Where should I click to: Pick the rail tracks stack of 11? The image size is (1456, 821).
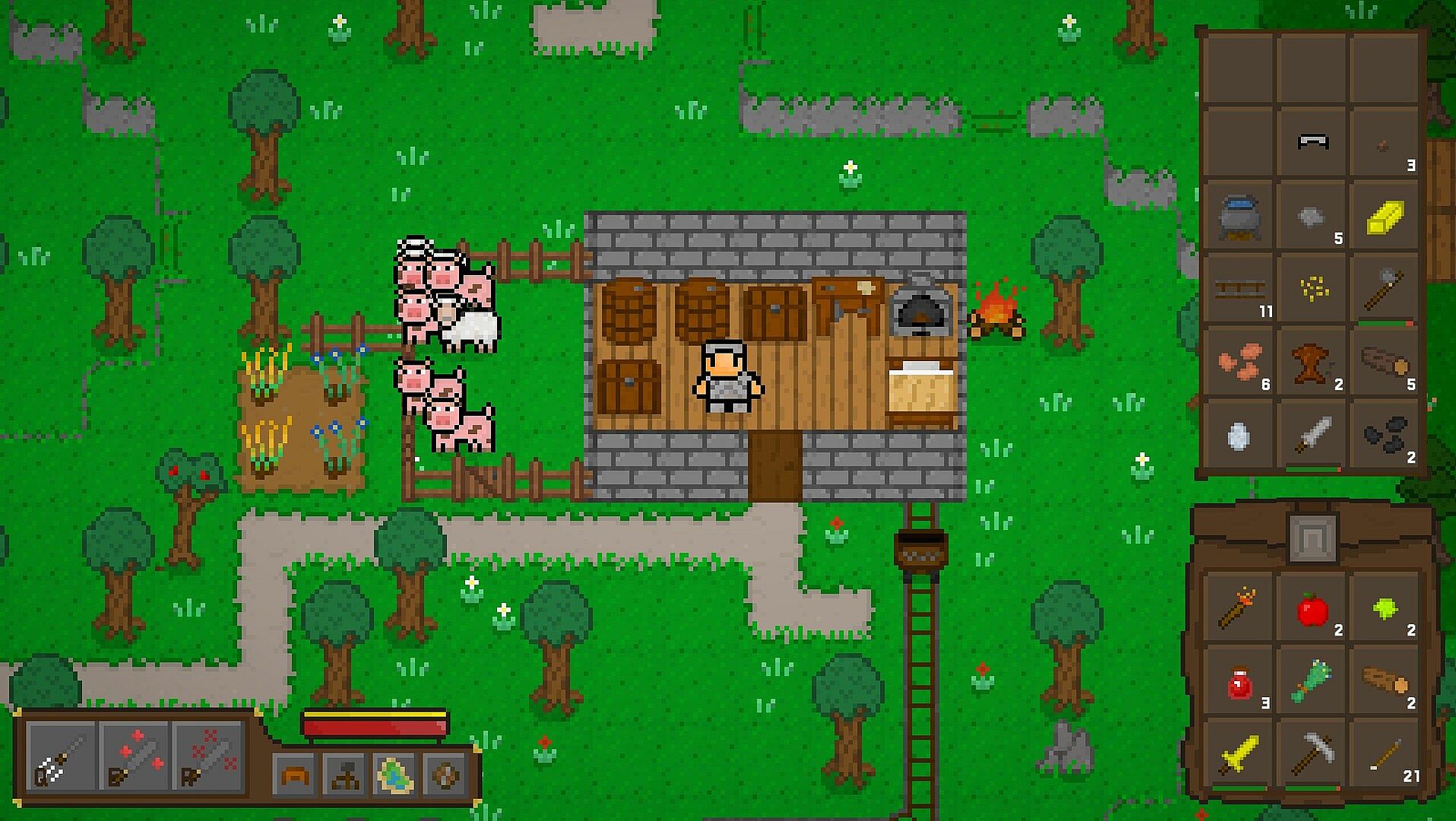[x=1239, y=290]
